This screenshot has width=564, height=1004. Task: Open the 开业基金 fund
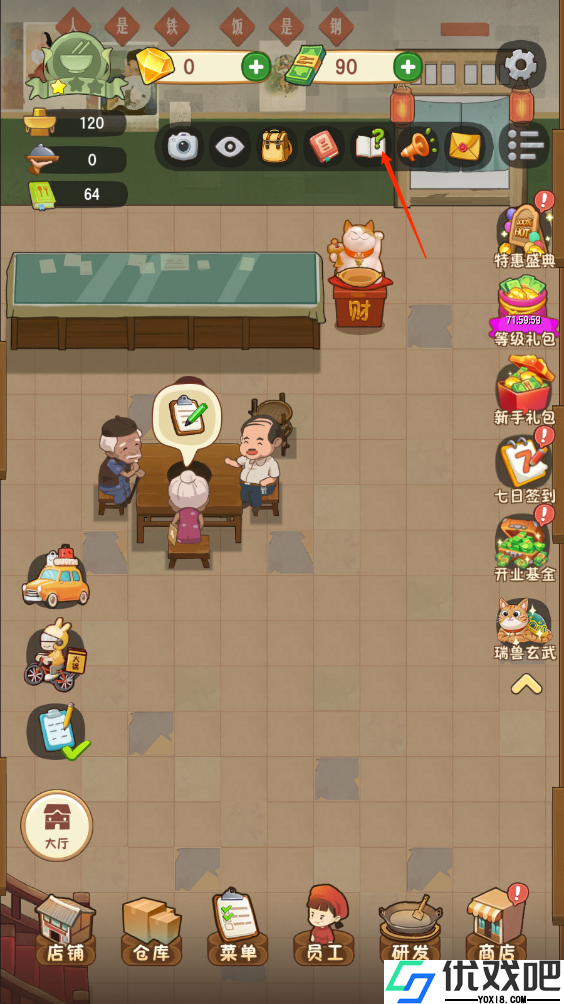pyautogui.click(x=524, y=547)
